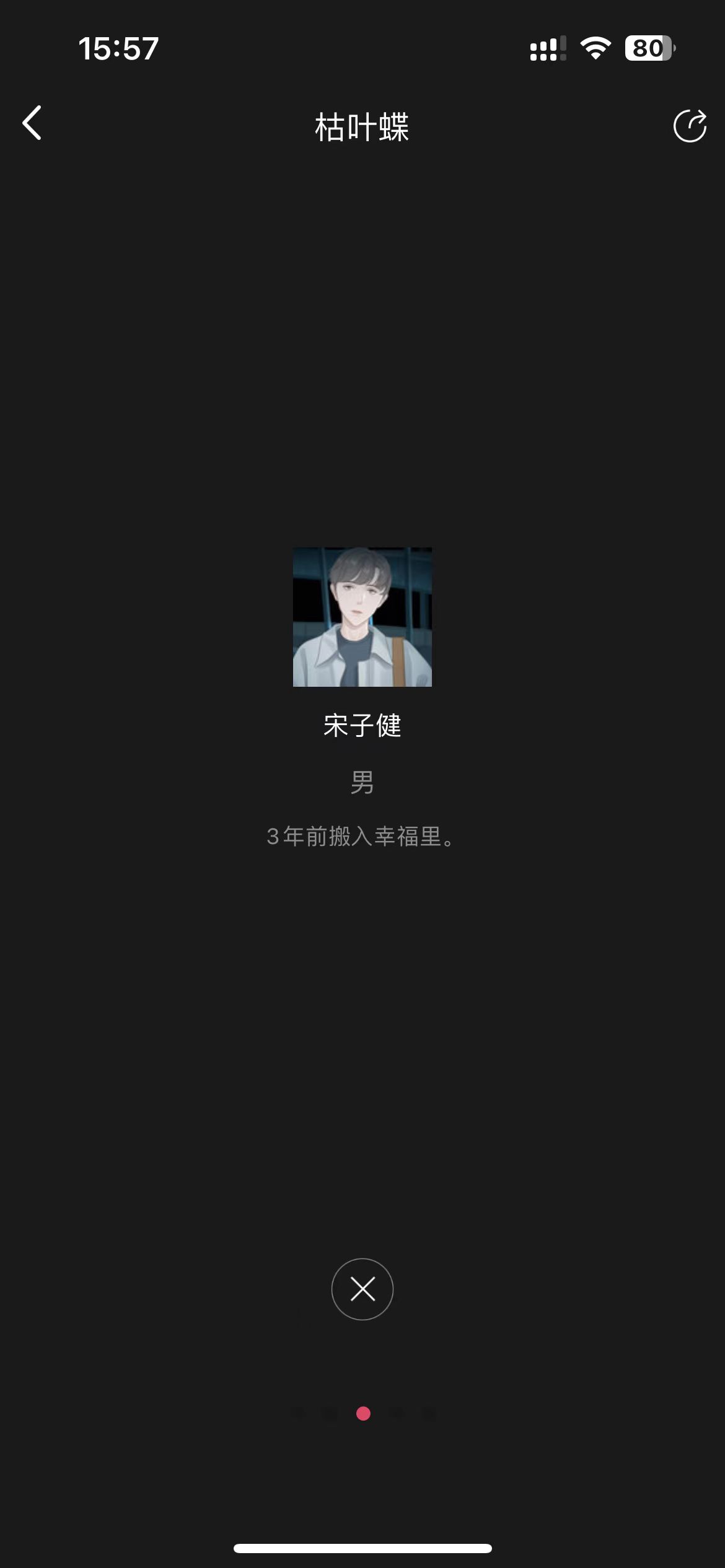The image size is (725, 1568).
Task: Close the 宋子健 character card
Action: (x=362, y=1289)
